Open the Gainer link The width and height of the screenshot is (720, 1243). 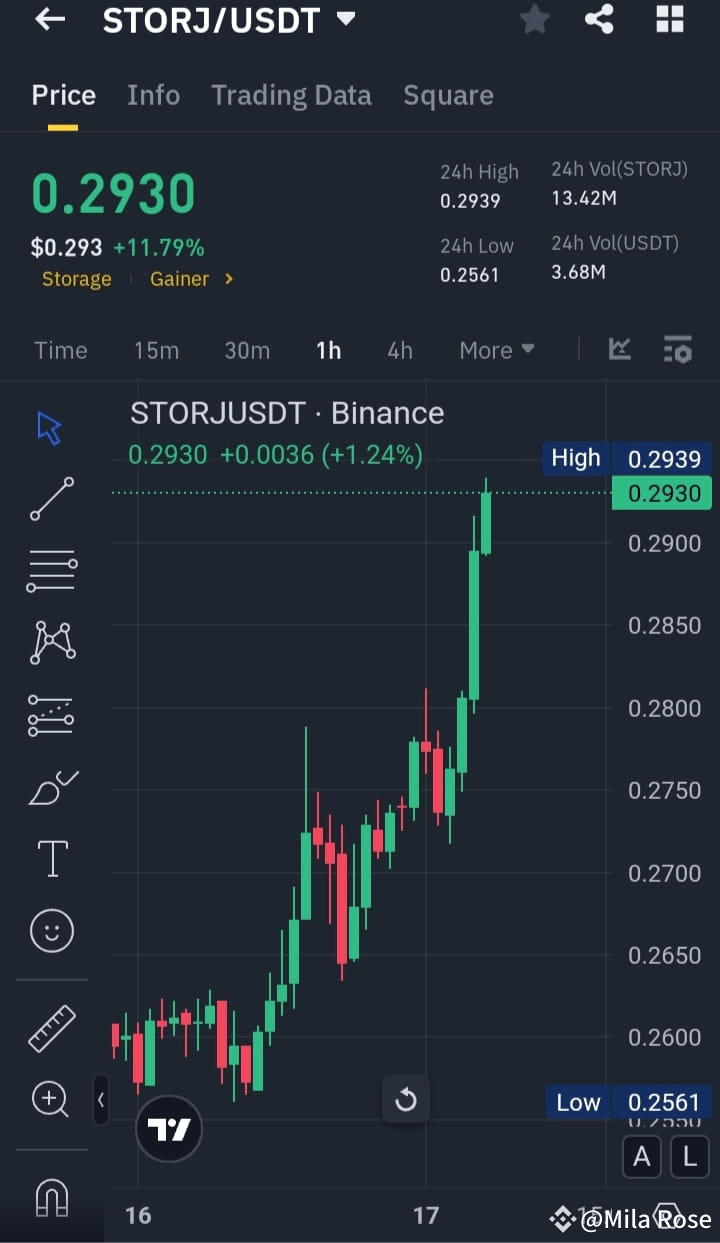point(179,279)
